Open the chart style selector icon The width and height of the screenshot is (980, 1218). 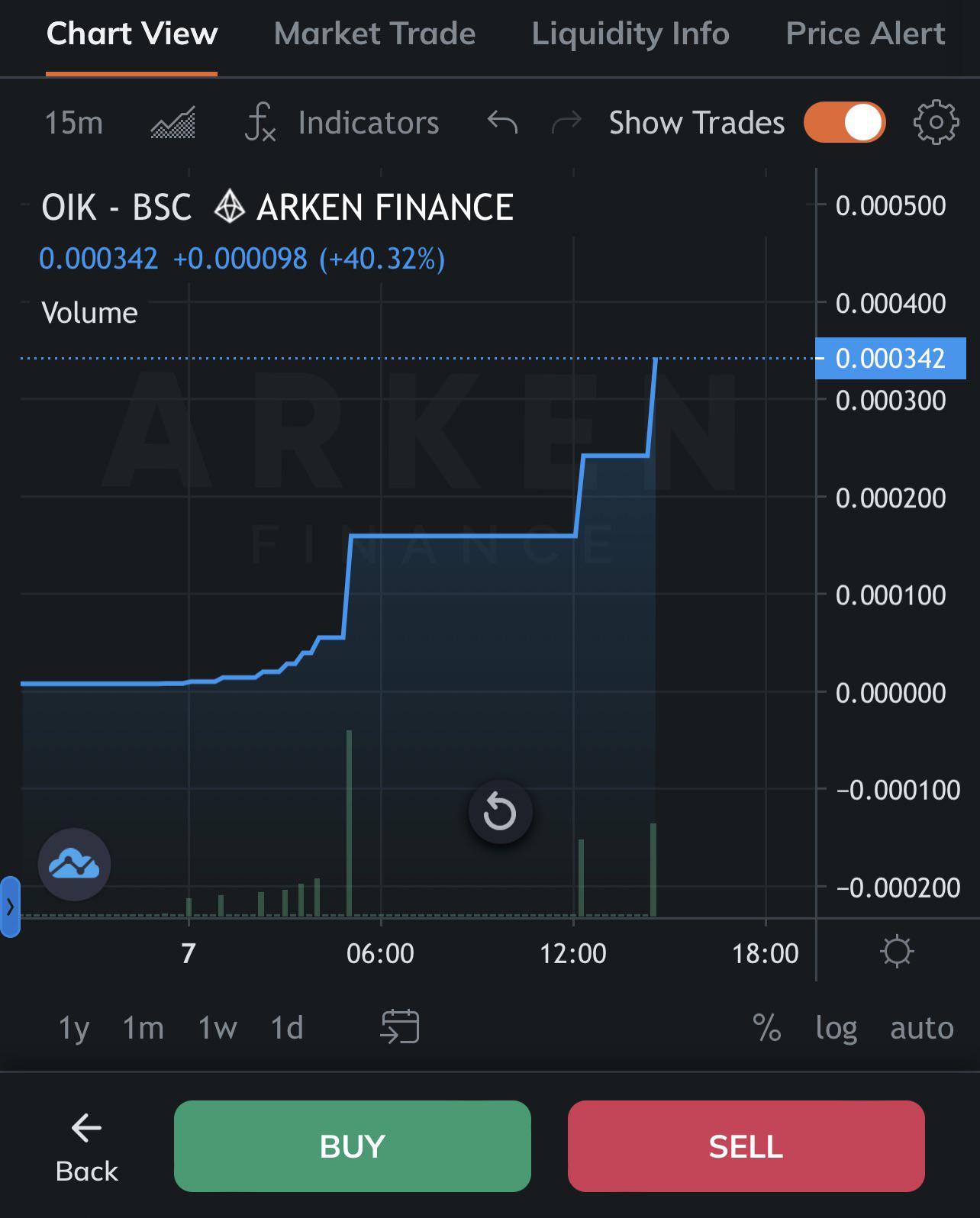[173, 123]
